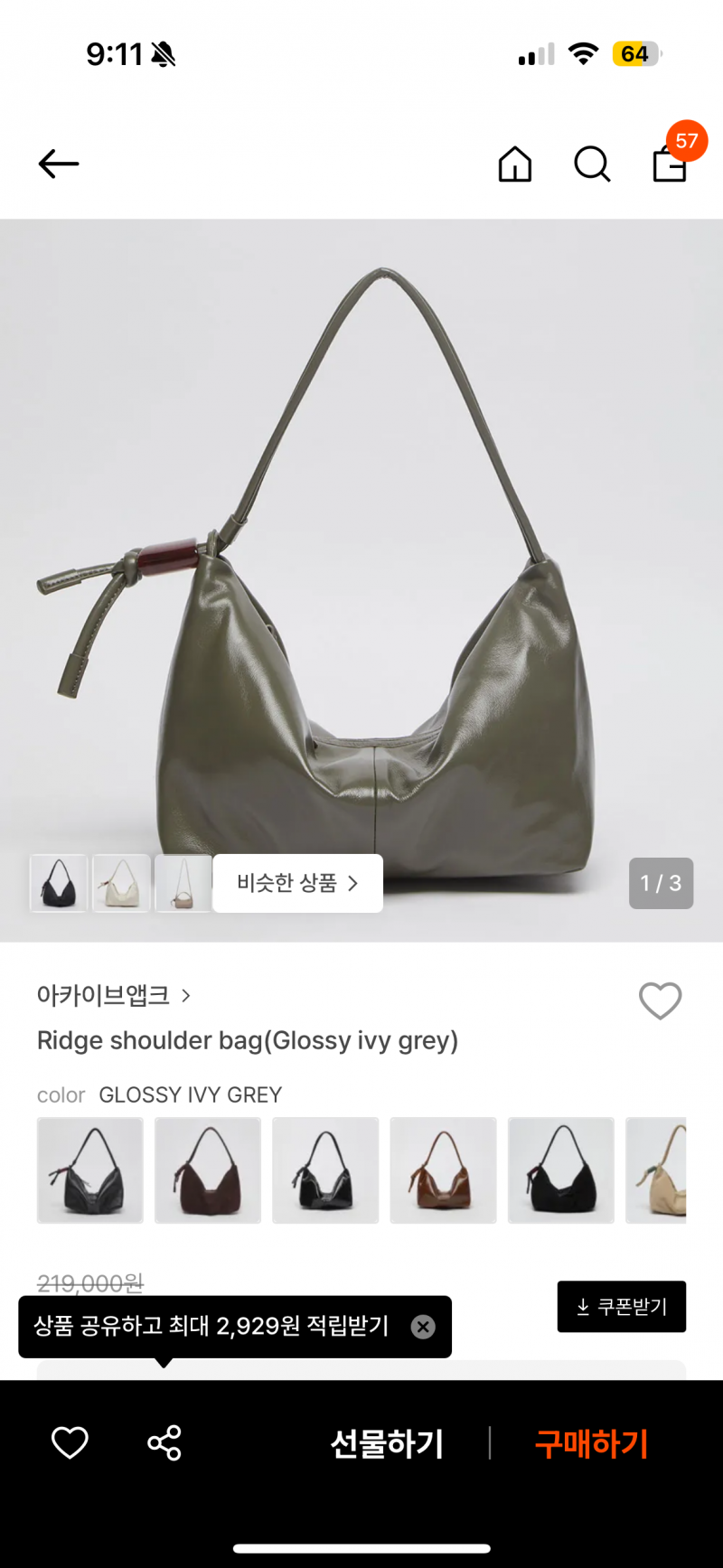This screenshot has width=723, height=1568.
Task: Tap the black bag thumbnail below main image
Action: (x=58, y=883)
